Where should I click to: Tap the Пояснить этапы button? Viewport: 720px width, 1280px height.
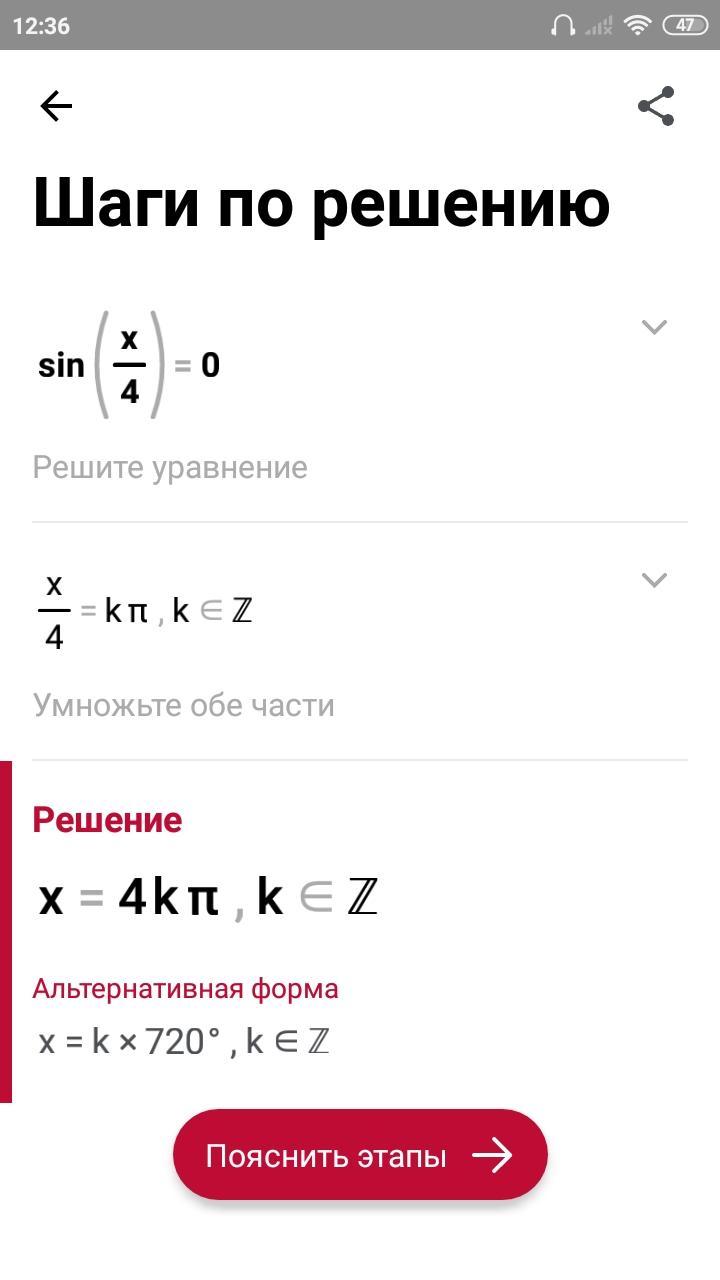360,1155
